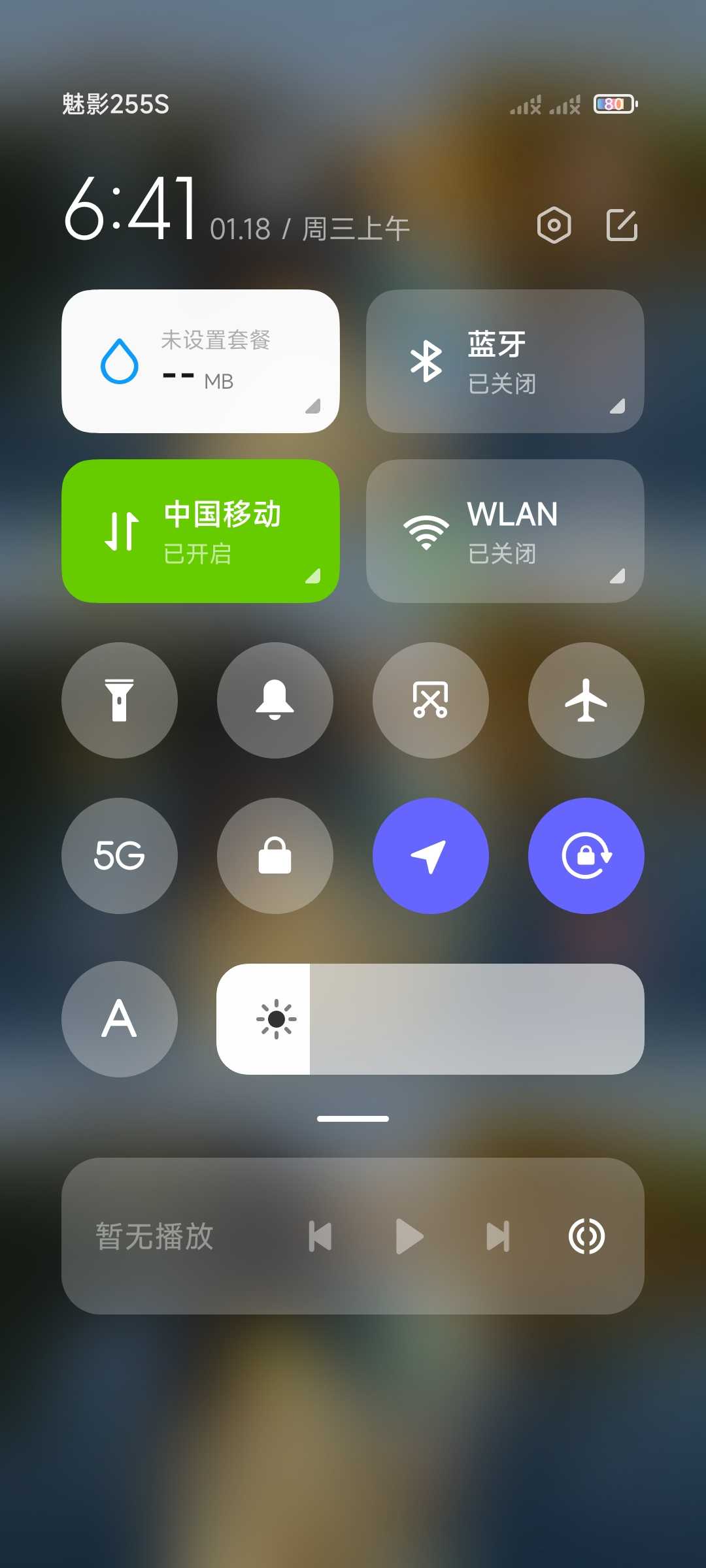
Task: Open settings via the hexagon gear icon
Action: click(554, 225)
